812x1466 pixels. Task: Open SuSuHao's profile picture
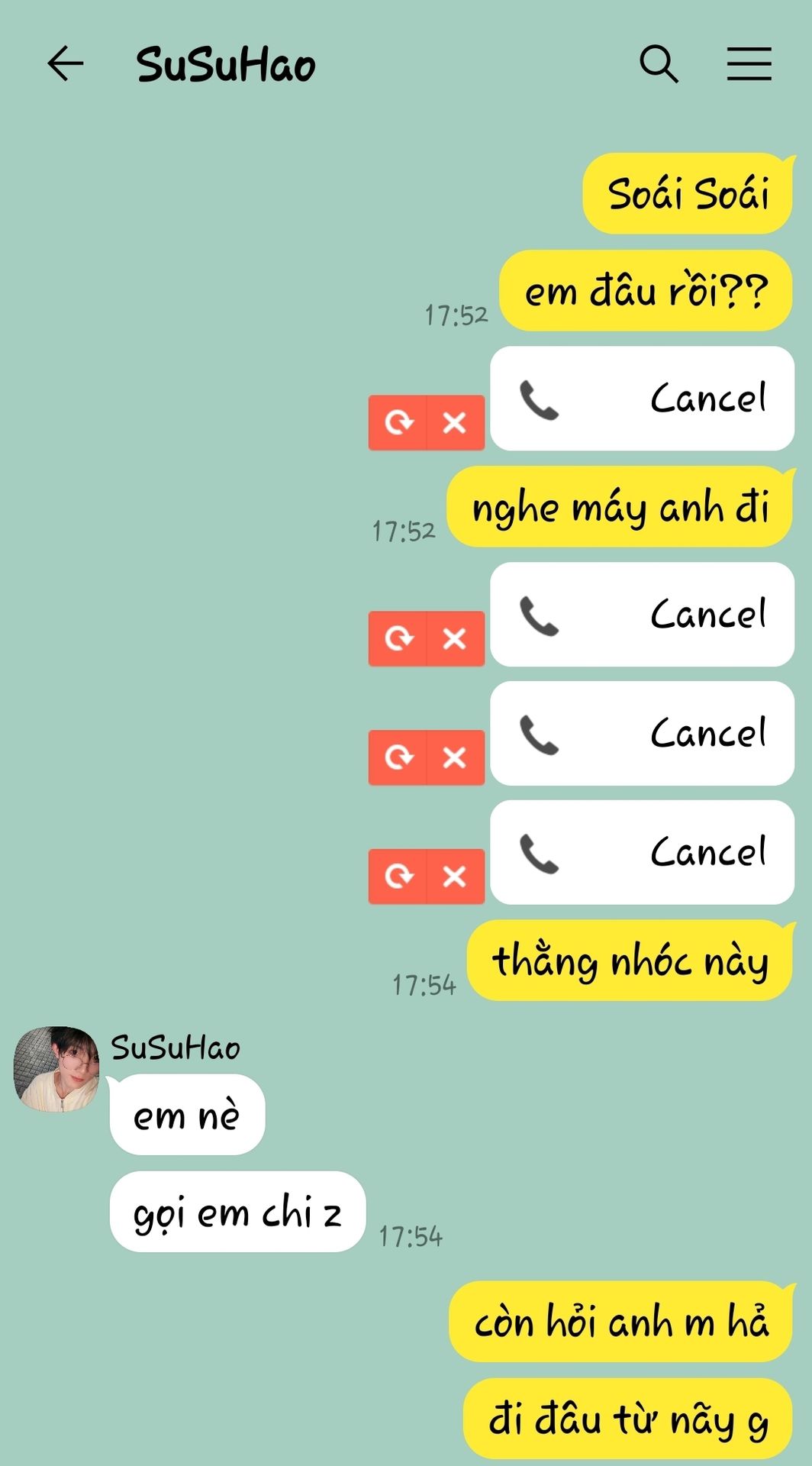tap(56, 1068)
